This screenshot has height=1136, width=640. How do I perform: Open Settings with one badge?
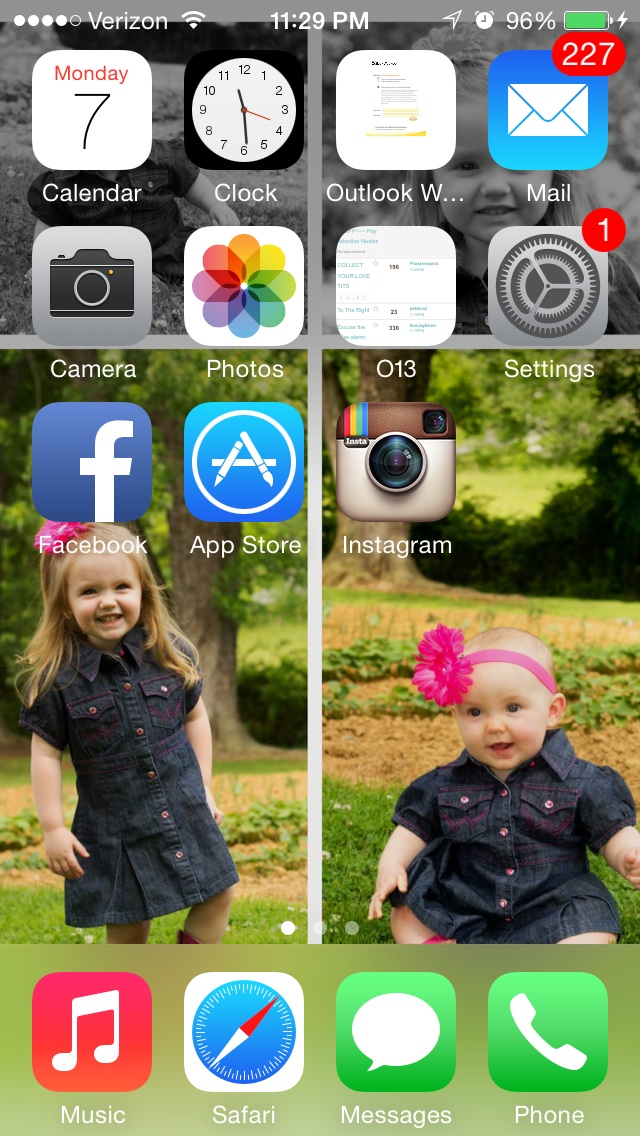pos(548,286)
